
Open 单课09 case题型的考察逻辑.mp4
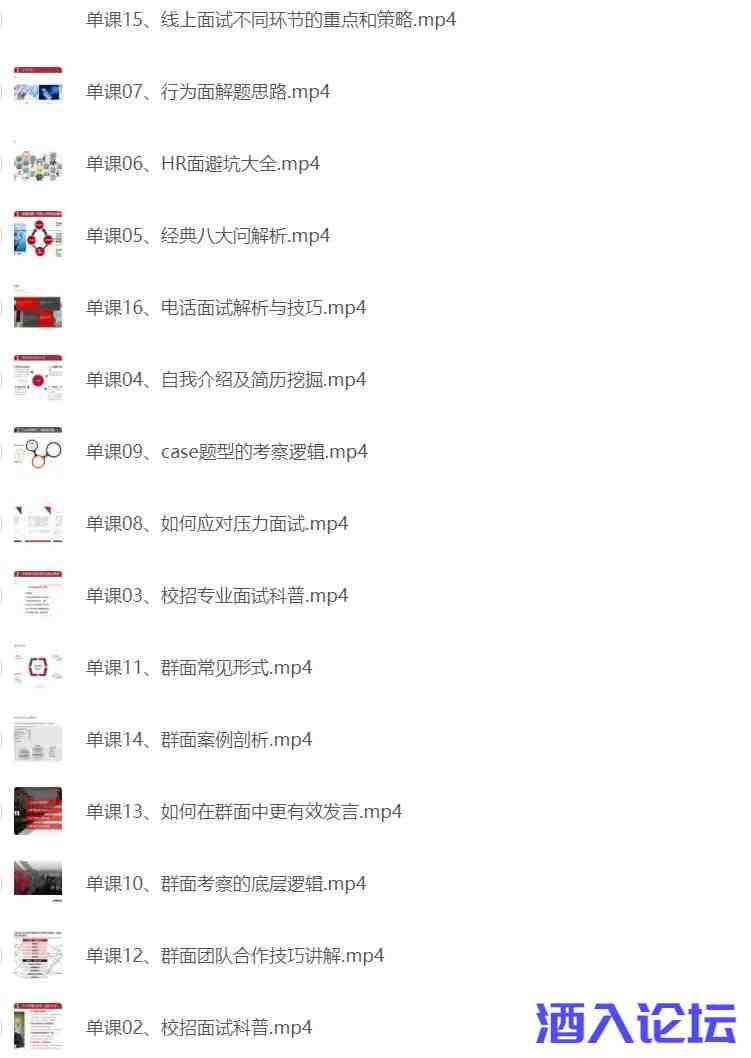point(226,451)
